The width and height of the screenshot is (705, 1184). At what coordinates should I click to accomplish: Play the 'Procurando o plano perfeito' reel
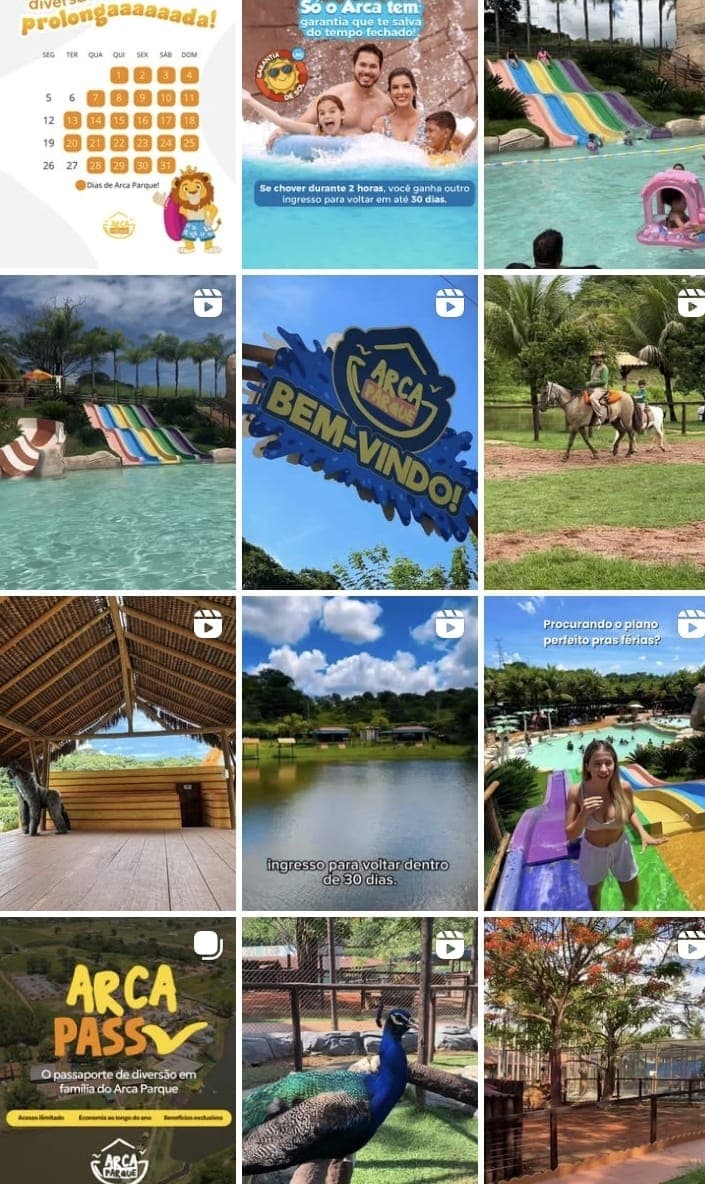coord(595,754)
